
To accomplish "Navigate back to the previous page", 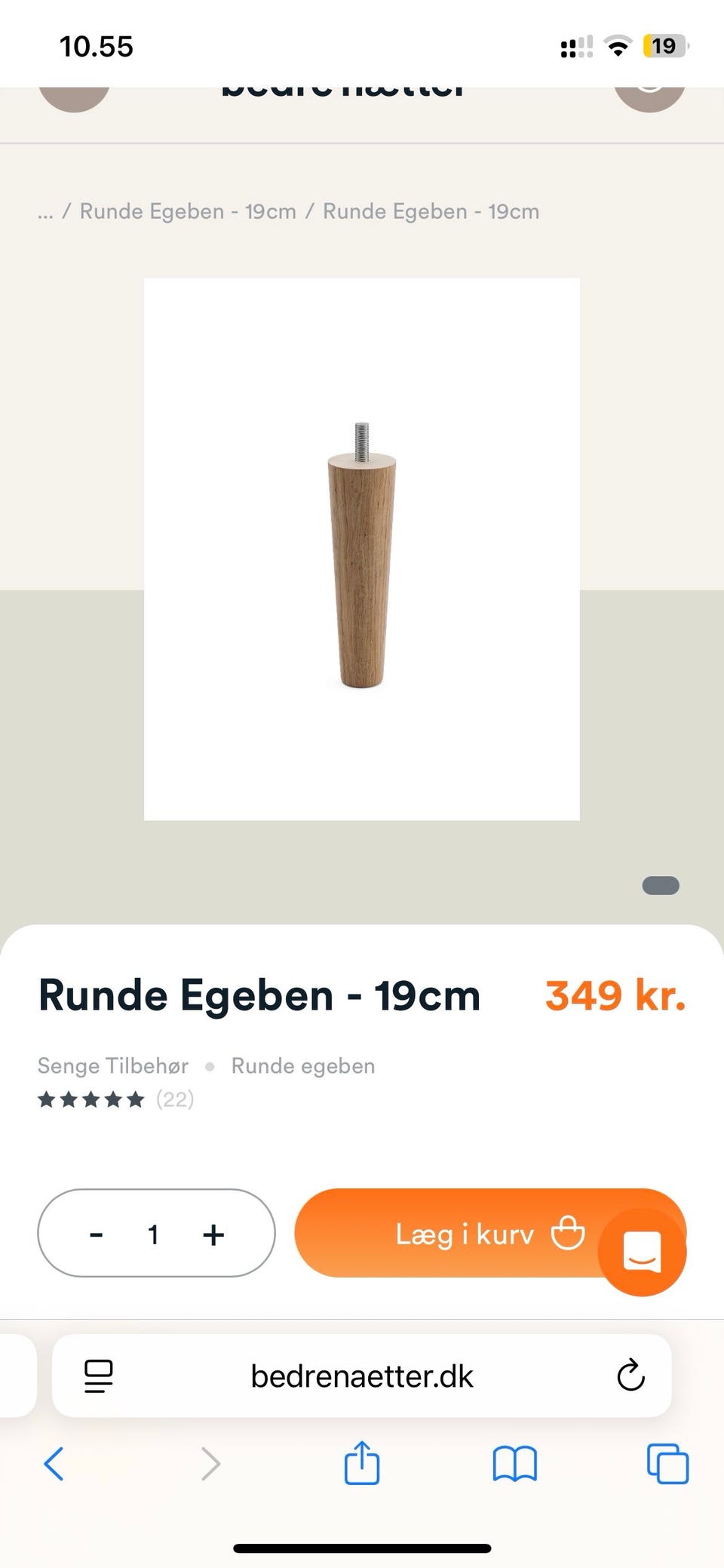I will [54, 1465].
